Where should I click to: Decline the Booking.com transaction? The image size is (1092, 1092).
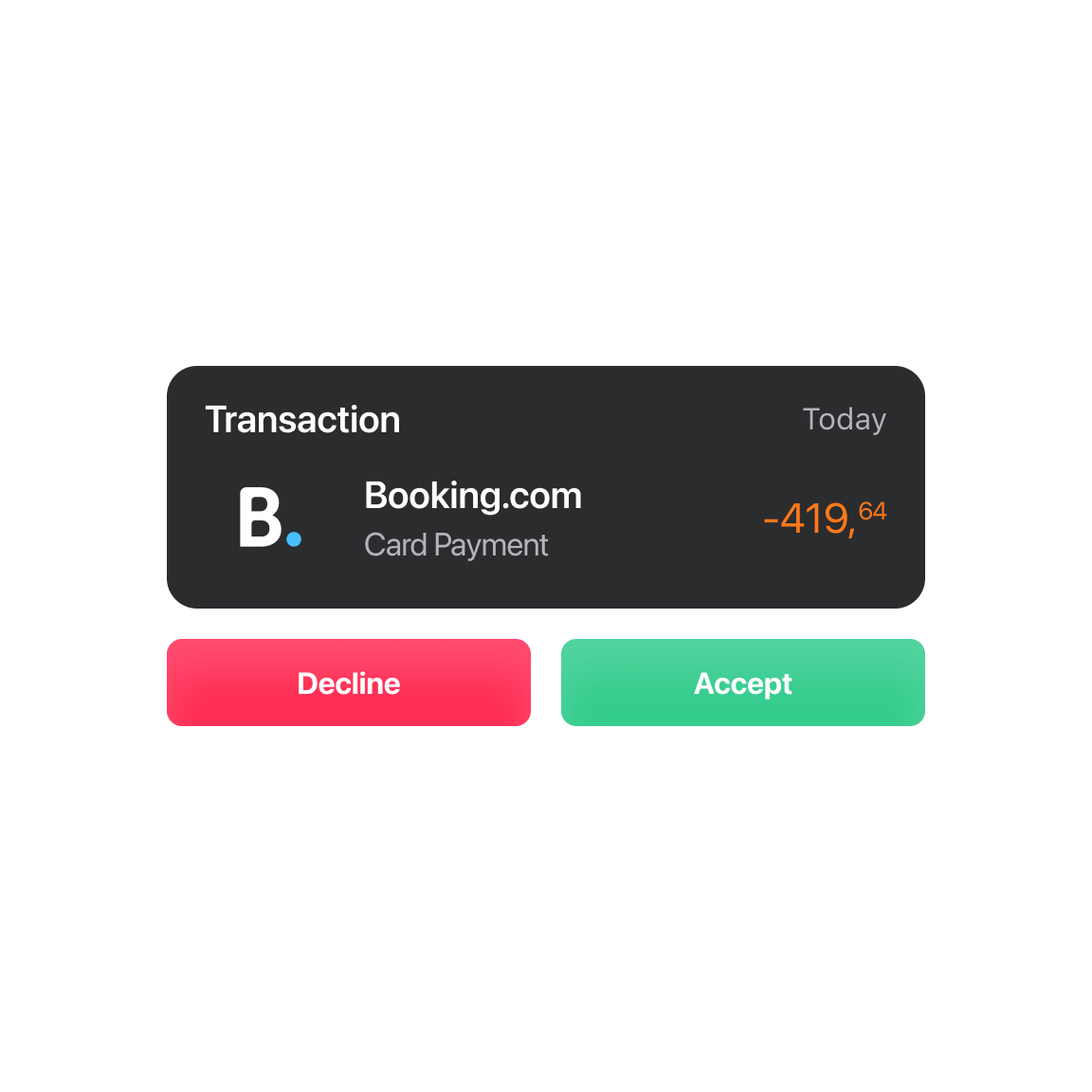(349, 682)
